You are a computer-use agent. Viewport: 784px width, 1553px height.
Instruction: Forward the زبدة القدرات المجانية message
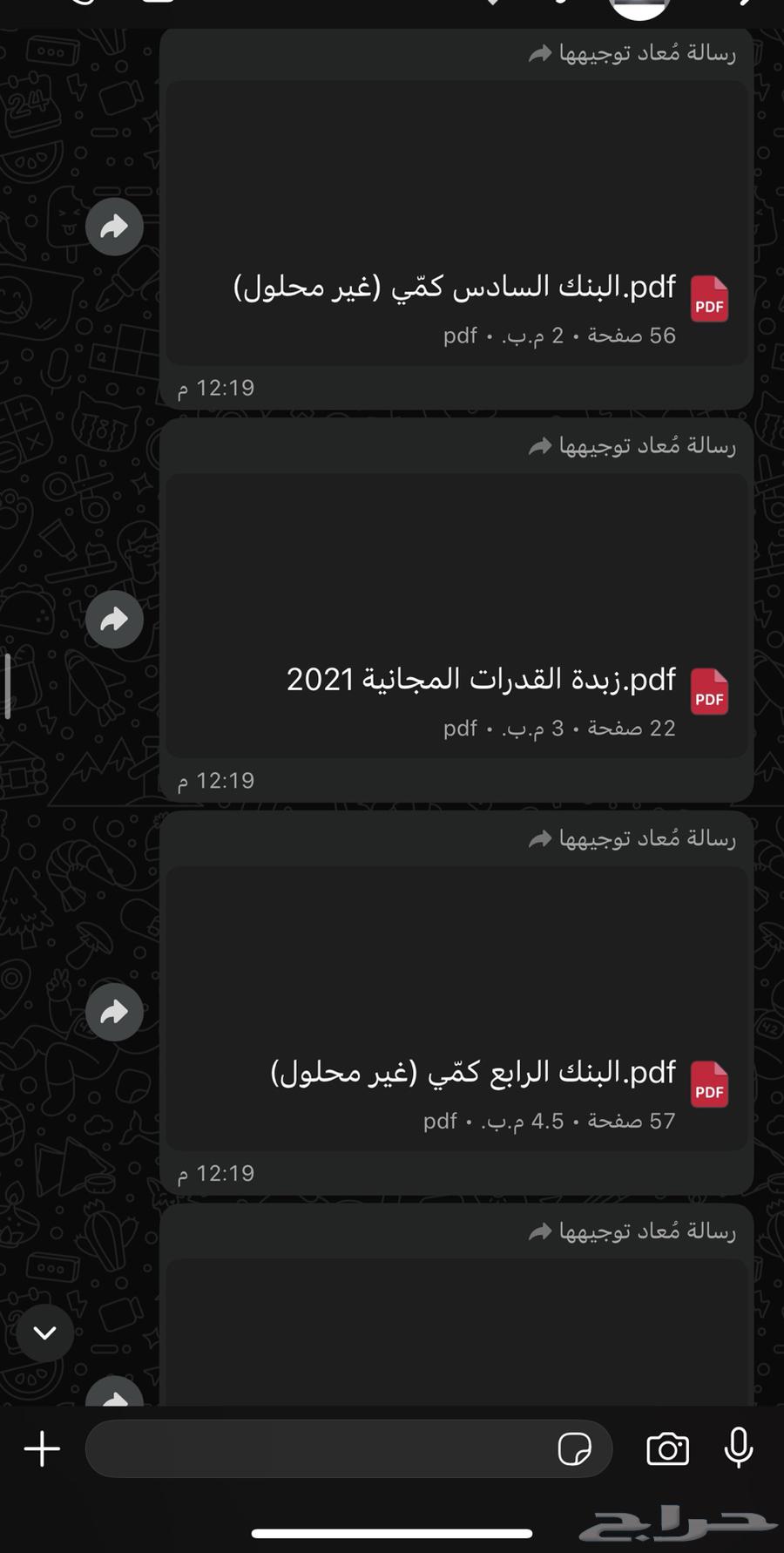[x=114, y=619]
